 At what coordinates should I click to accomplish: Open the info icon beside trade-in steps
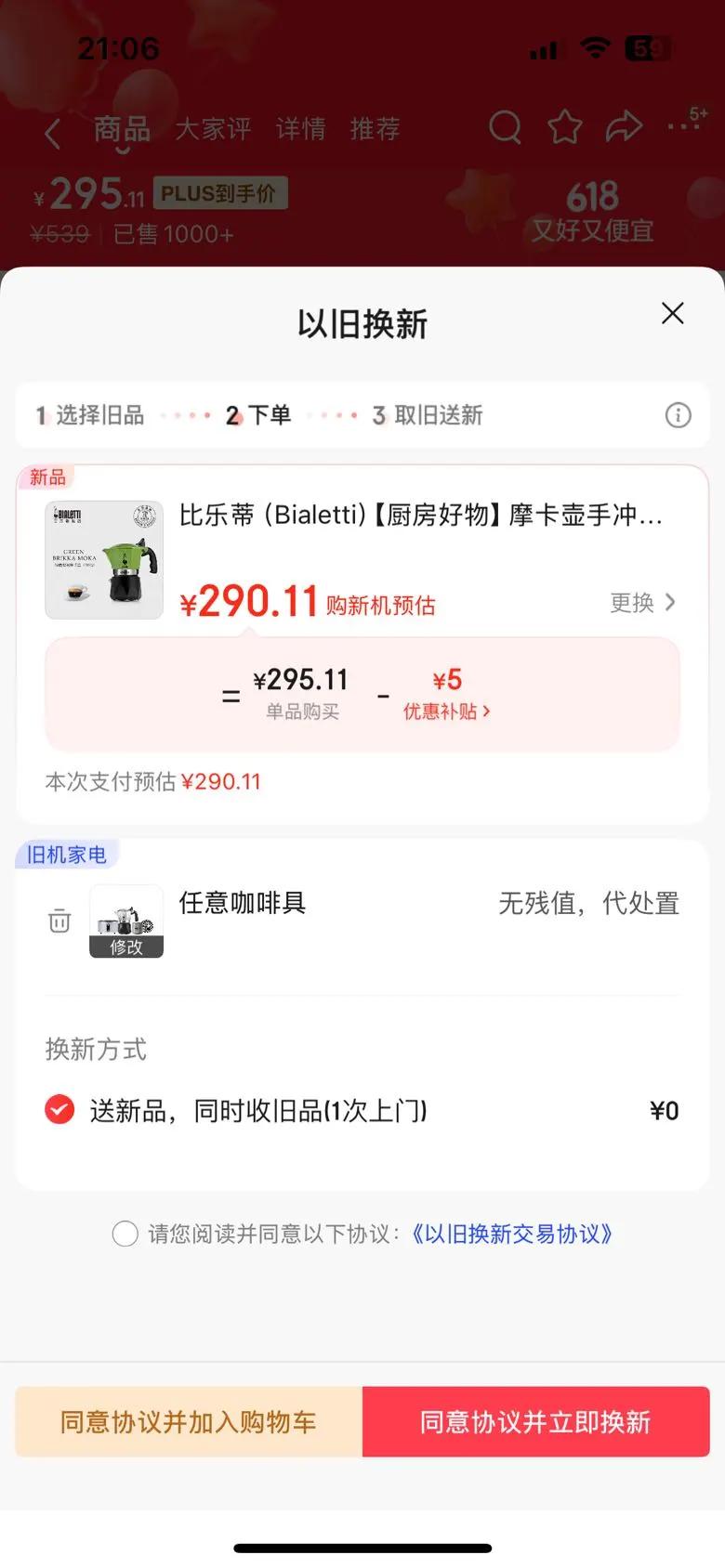[x=678, y=415]
